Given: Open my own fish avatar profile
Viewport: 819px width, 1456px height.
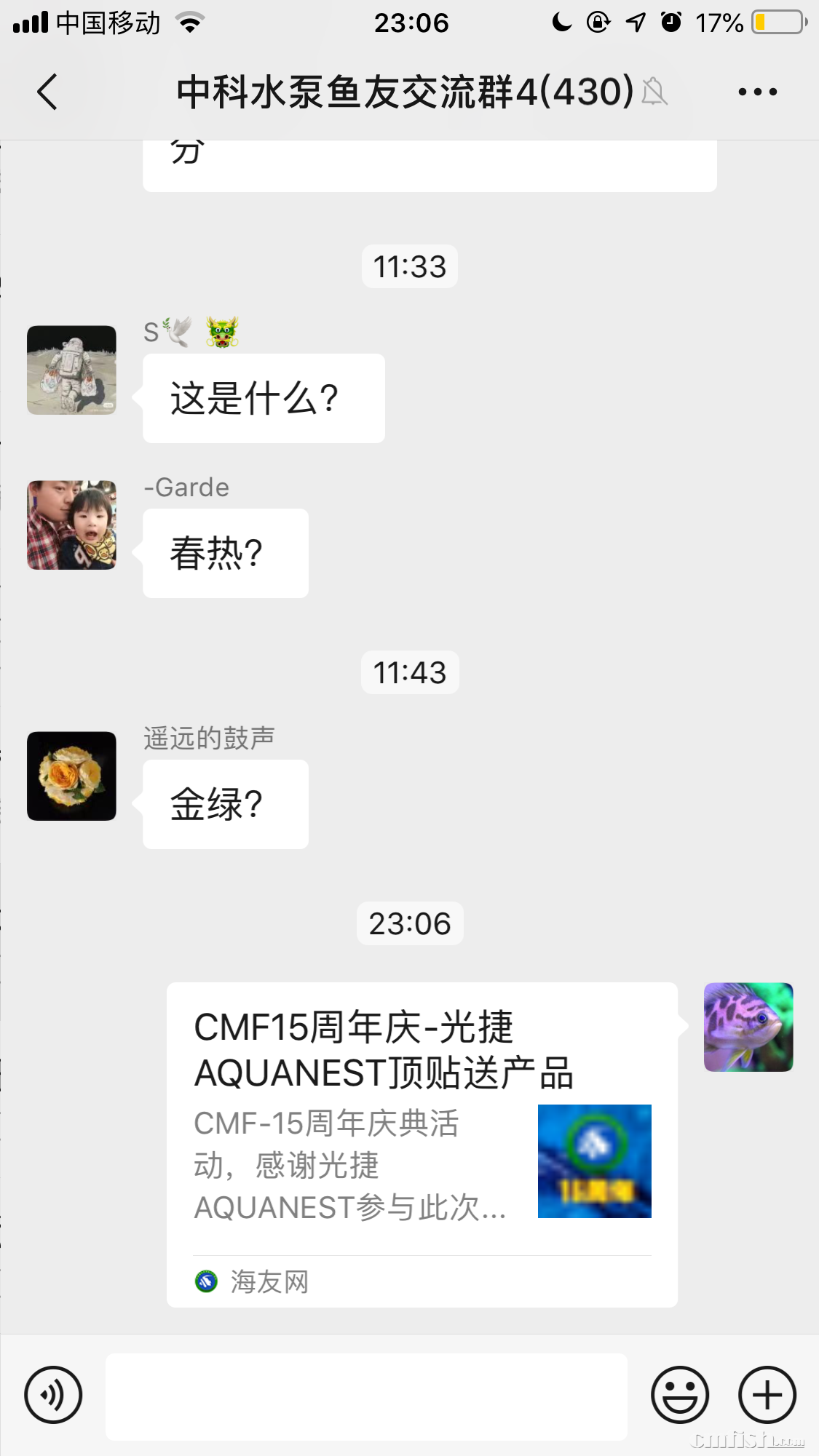Looking at the screenshot, I should [x=748, y=1027].
